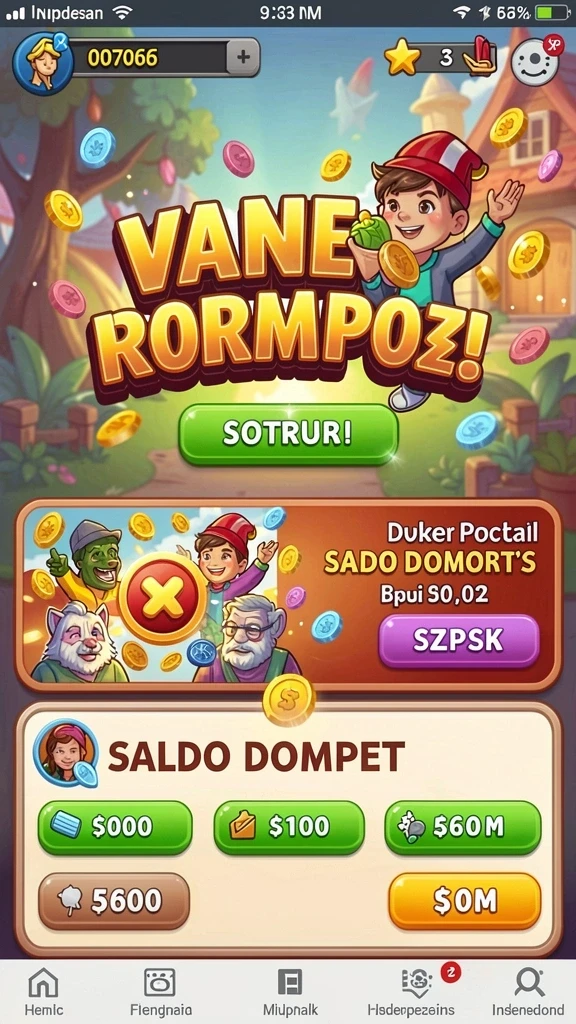The height and width of the screenshot is (1024, 576).
Task: Tap the orange $0M button
Action: pyautogui.click(x=465, y=901)
